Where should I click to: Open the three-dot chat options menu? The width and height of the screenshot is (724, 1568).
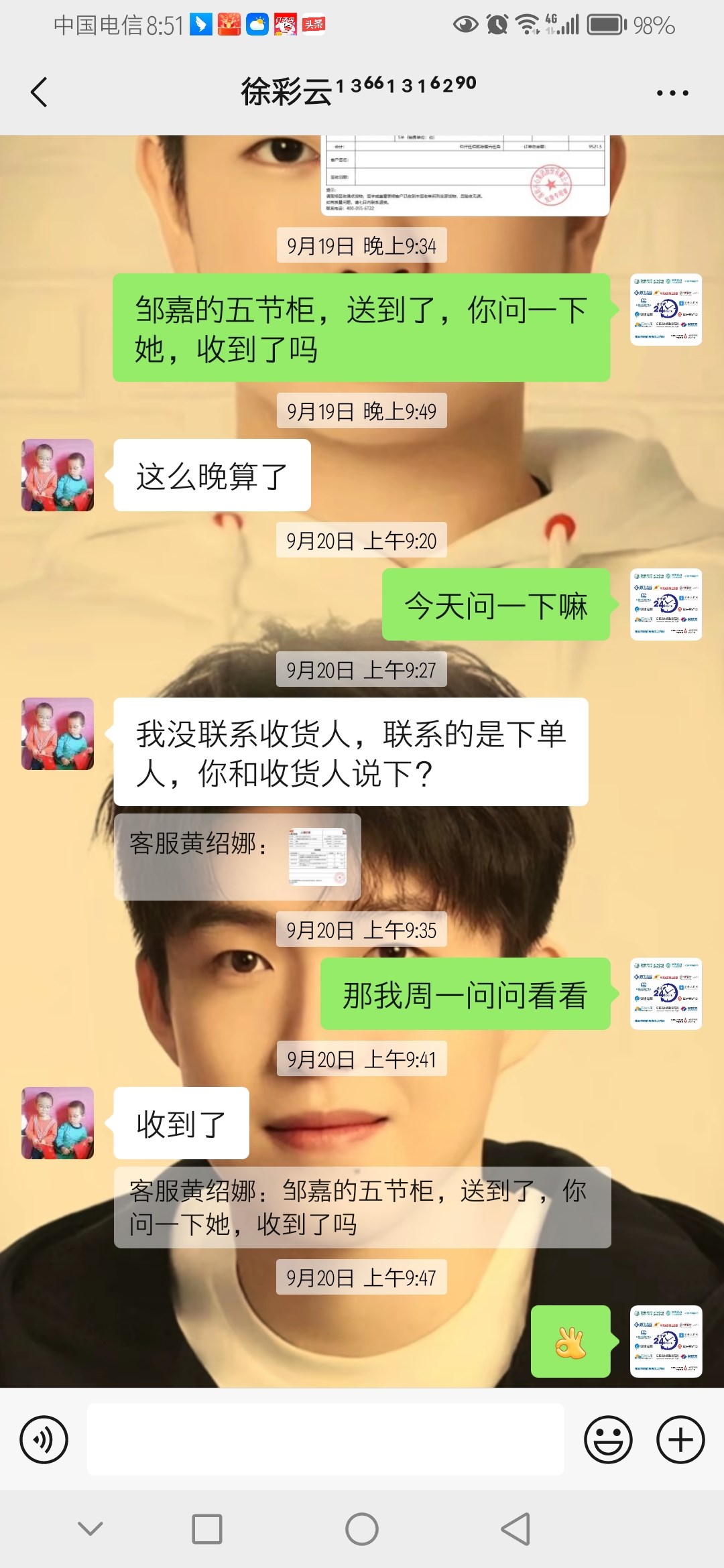672,93
